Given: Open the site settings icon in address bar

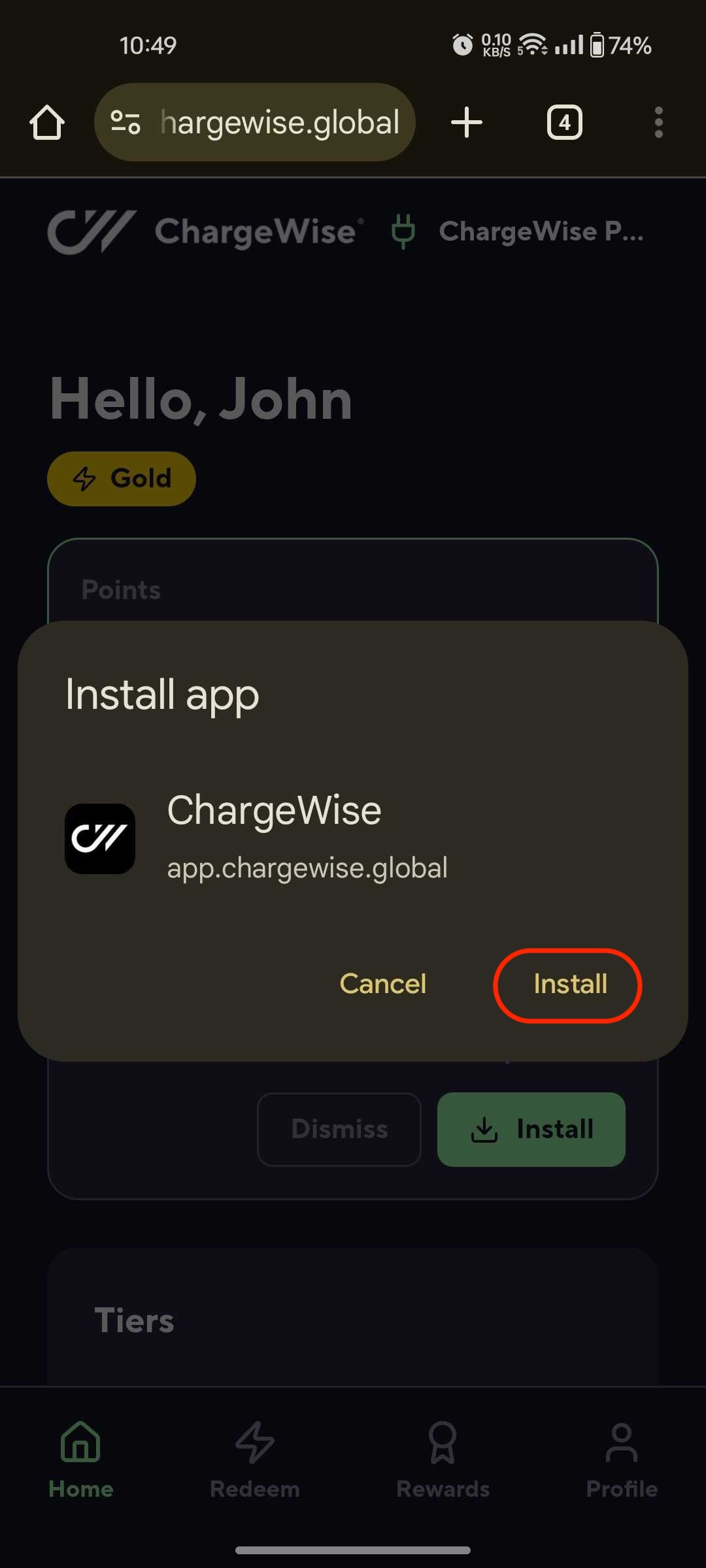Looking at the screenshot, I should tap(125, 122).
